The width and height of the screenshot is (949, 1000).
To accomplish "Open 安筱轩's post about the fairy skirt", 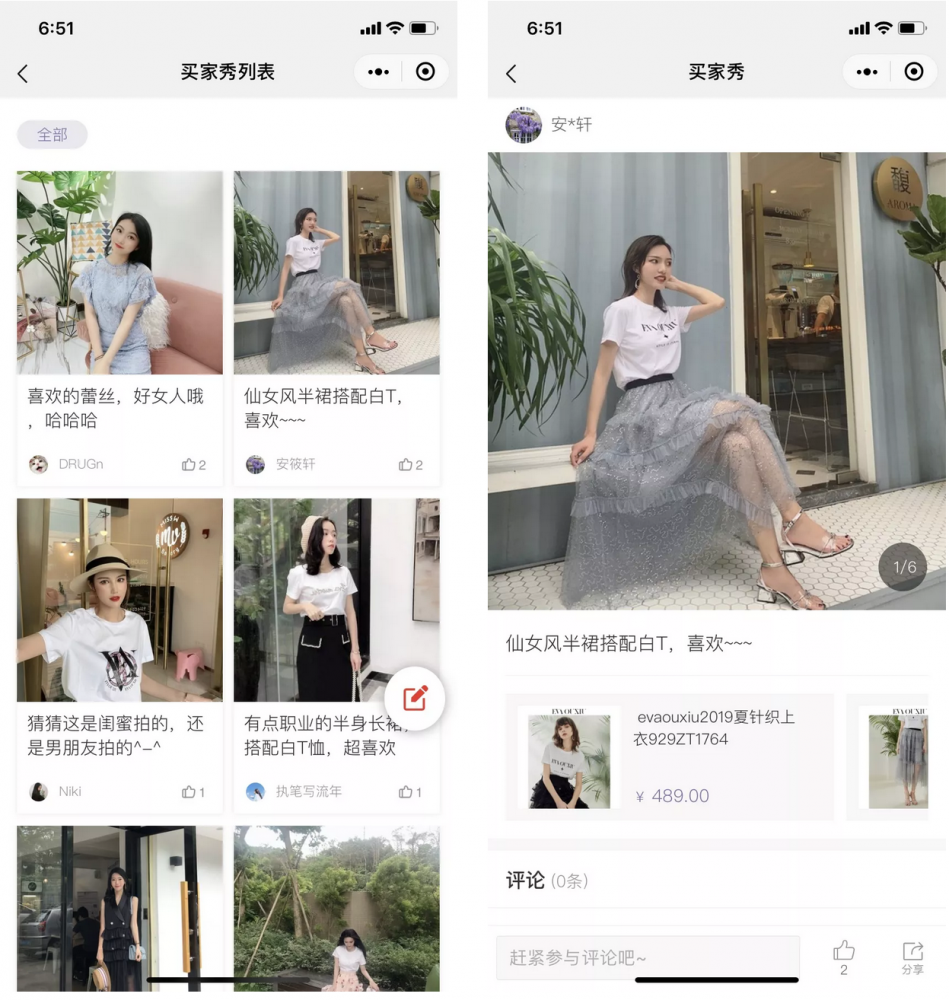I will coord(336,273).
